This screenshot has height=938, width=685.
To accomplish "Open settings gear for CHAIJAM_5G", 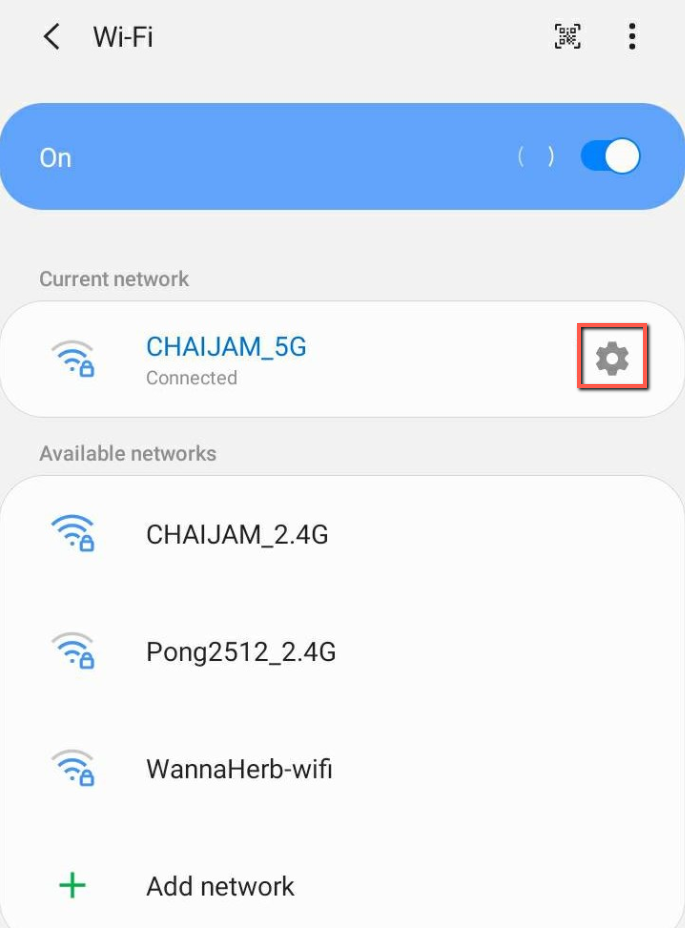I will pos(613,358).
